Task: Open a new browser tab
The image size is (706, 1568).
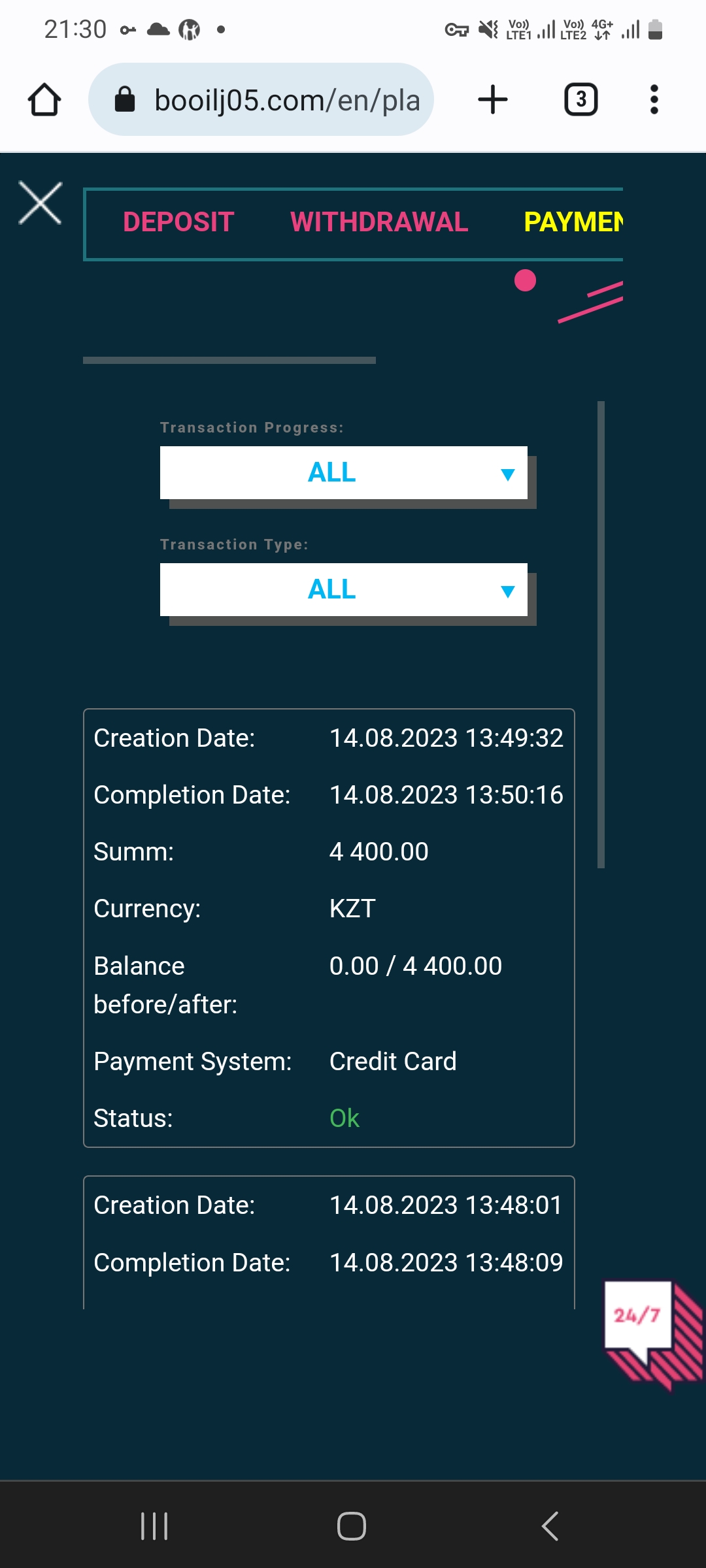Action: (493, 100)
